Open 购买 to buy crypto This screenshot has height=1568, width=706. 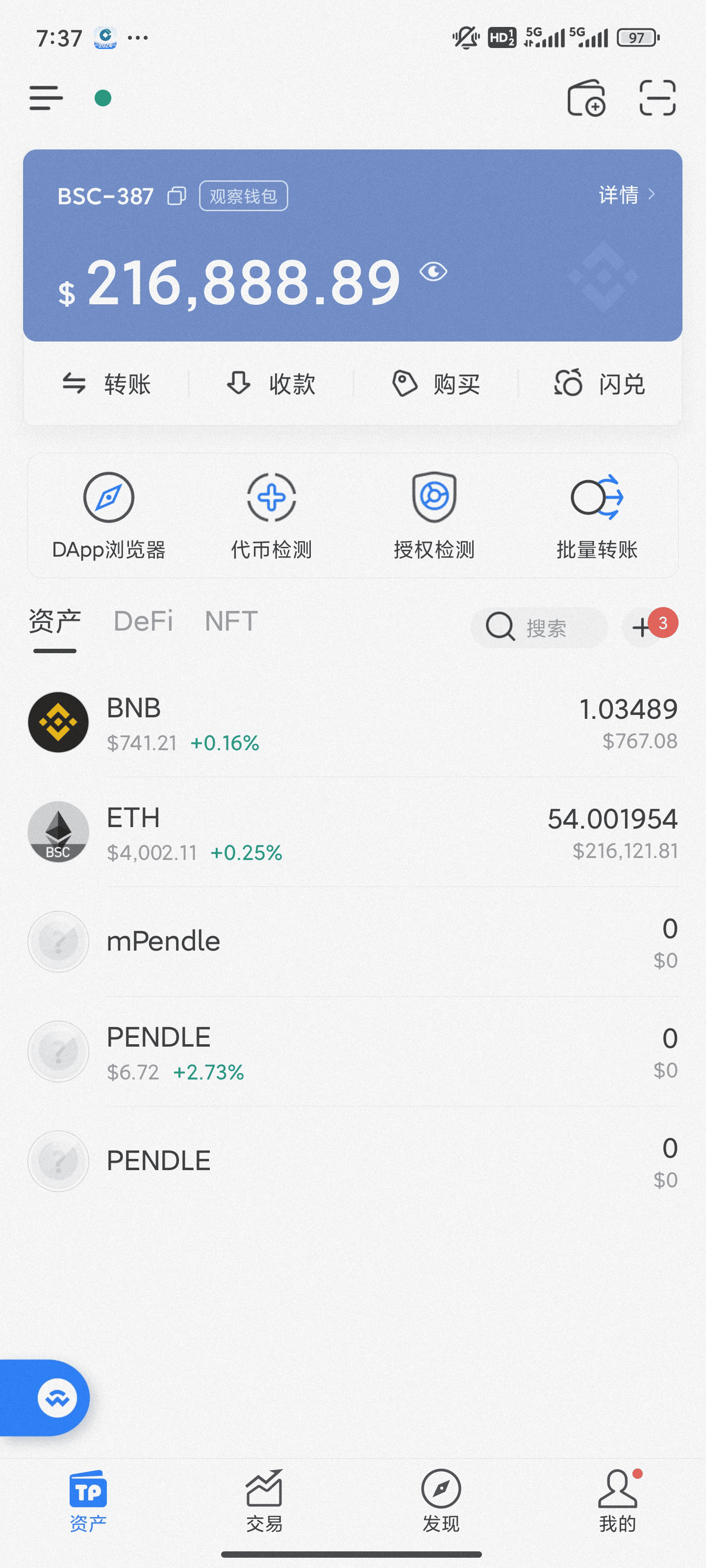coord(436,384)
